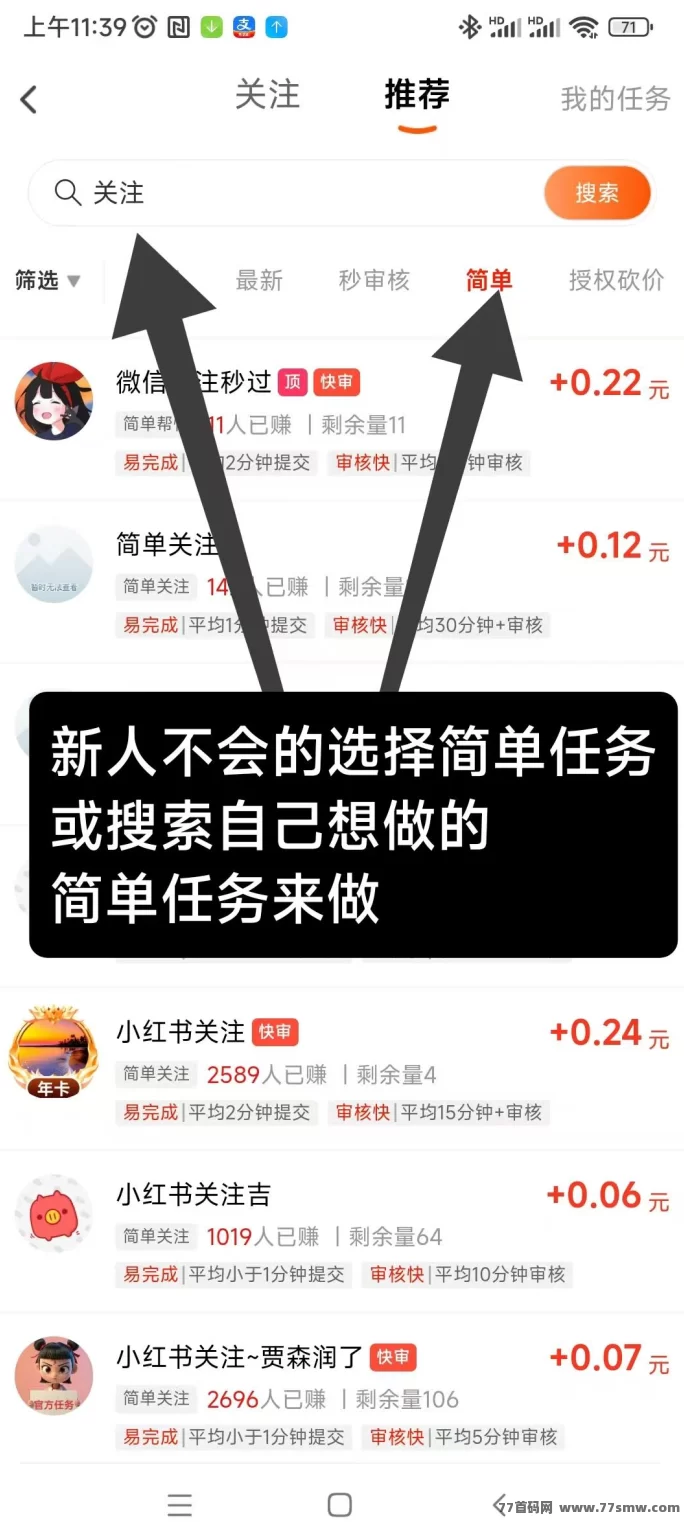Screen dimensions: 684x1522
Task: Open 我的任务 at the top right
Action: tap(615, 98)
